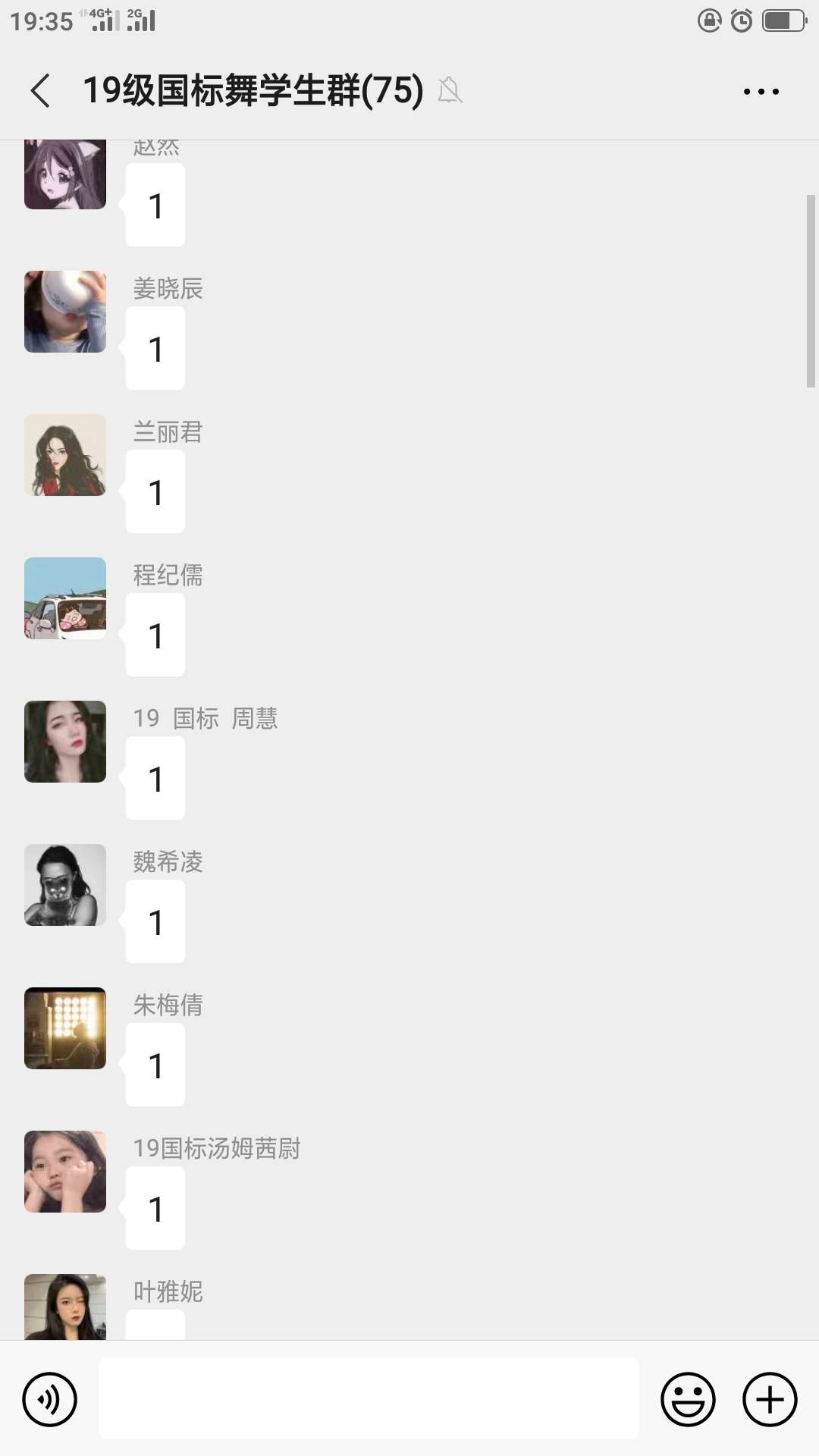The width and height of the screenshot is (819, 1456).
Task: View 叶雅妮's profile avatar
Action: pyautogui.click(x=65, y=1307)
